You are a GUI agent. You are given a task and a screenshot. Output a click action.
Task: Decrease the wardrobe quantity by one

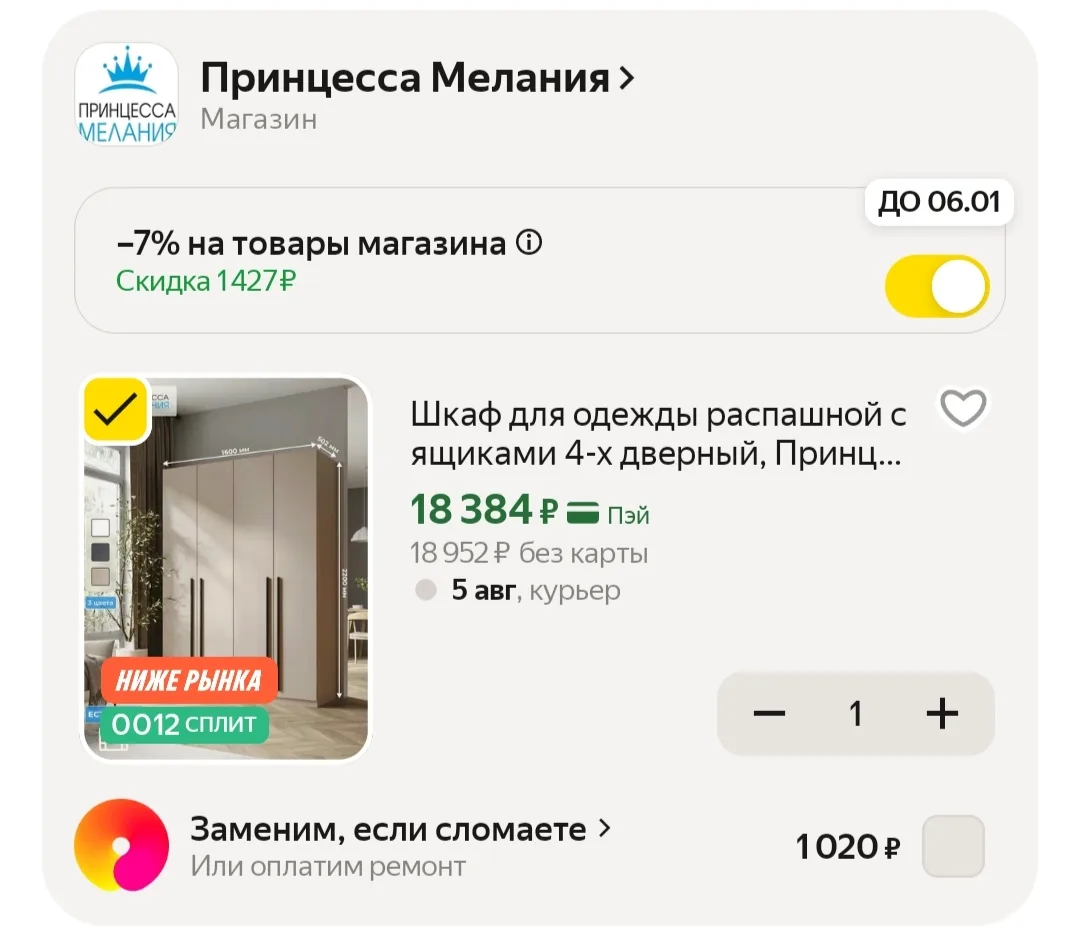click(x=769, y=713)
